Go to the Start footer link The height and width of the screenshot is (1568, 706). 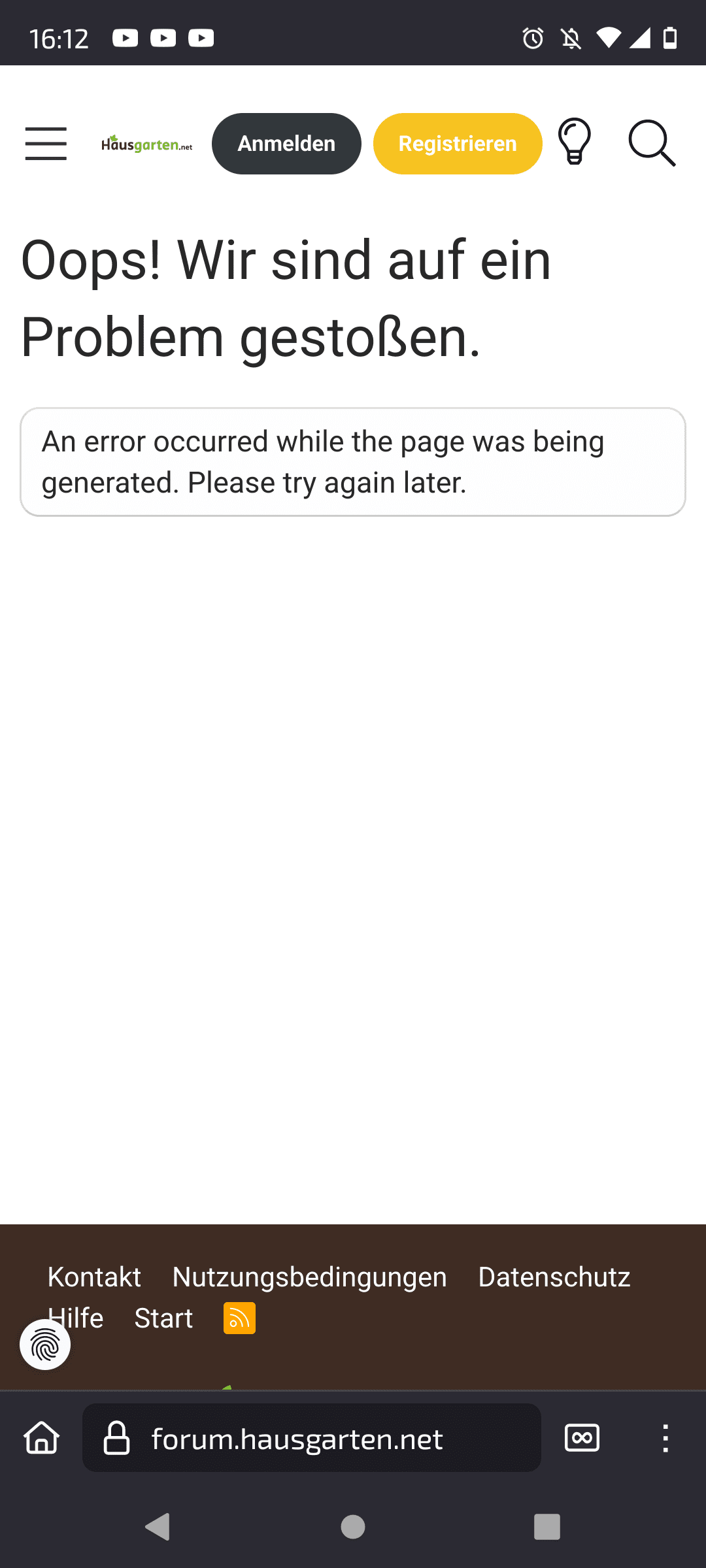tap(163, 1318)
